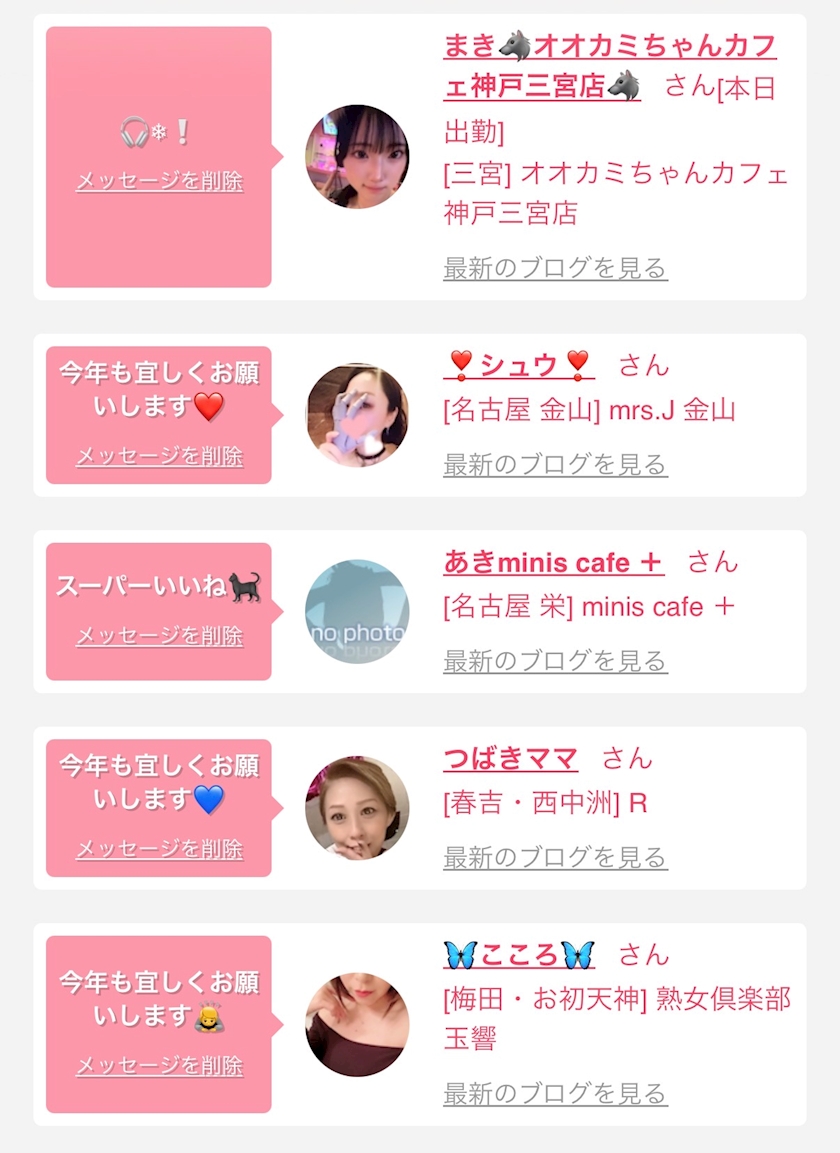Image resolution: width=840 pixels, height=1153 pixels.
Task: Open あきminis cafe ＋ profile link
Action: [553, 563]
